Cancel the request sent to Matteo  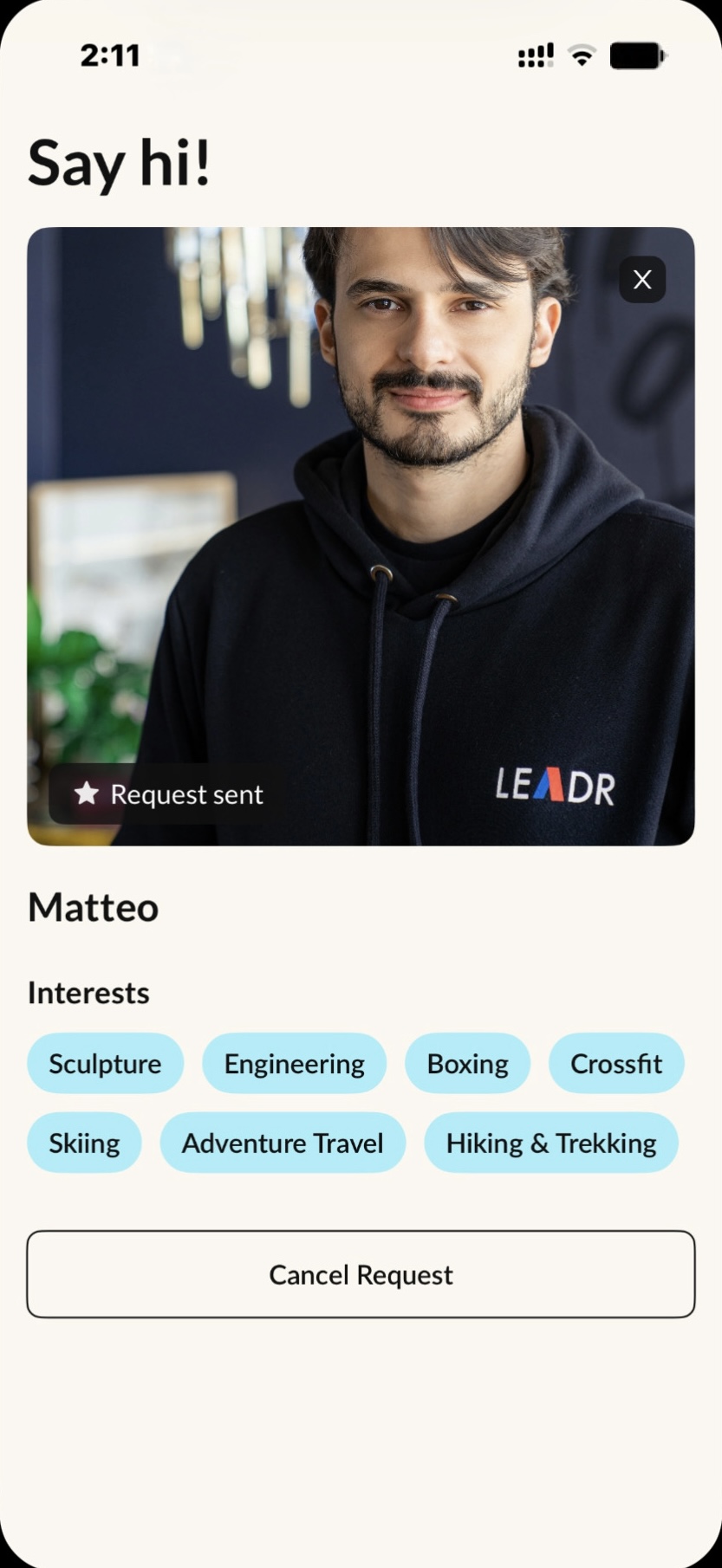(x=361, y=1274)
